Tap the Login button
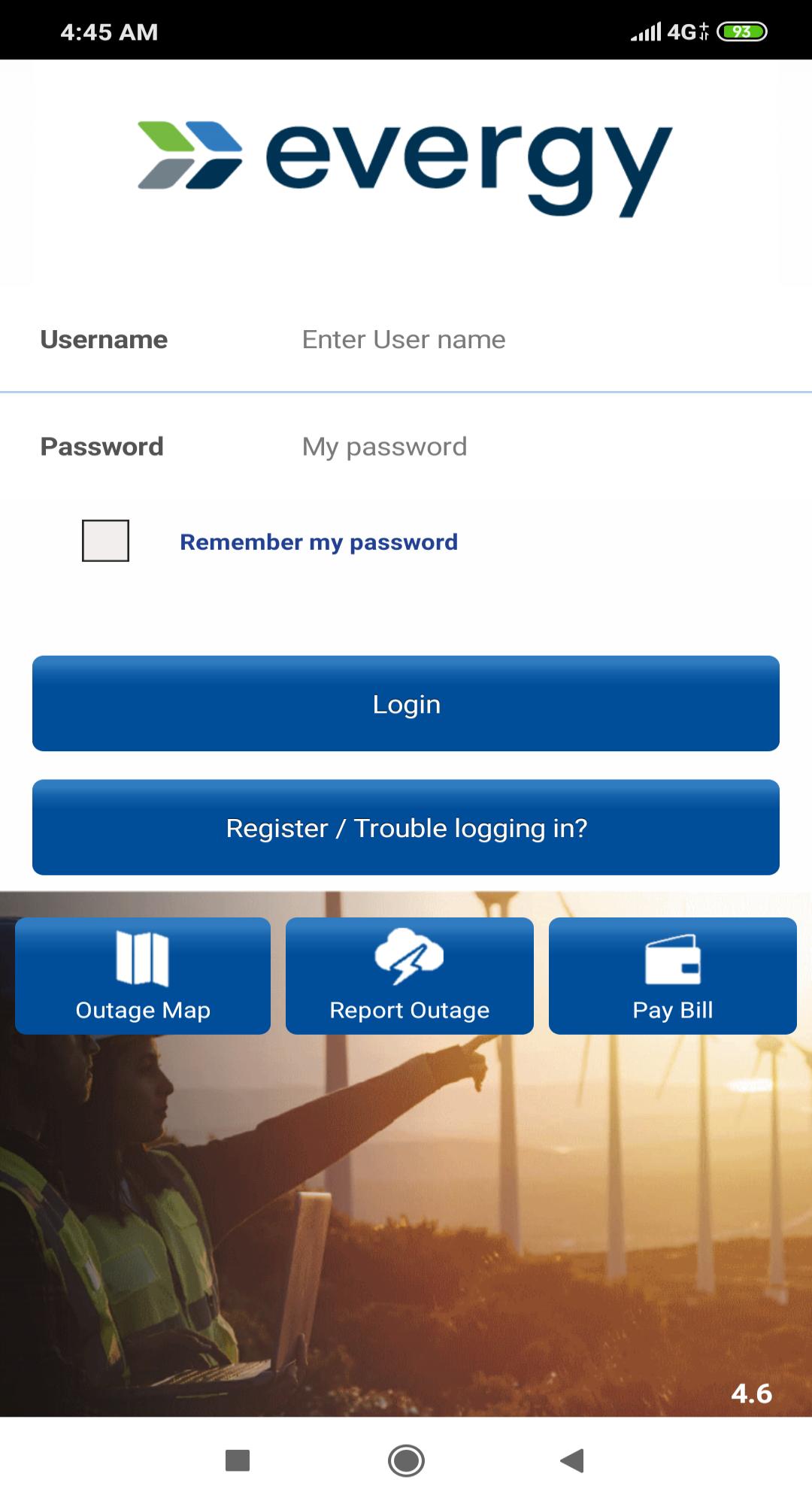The image size is (812, 1504). pos(406,704)
